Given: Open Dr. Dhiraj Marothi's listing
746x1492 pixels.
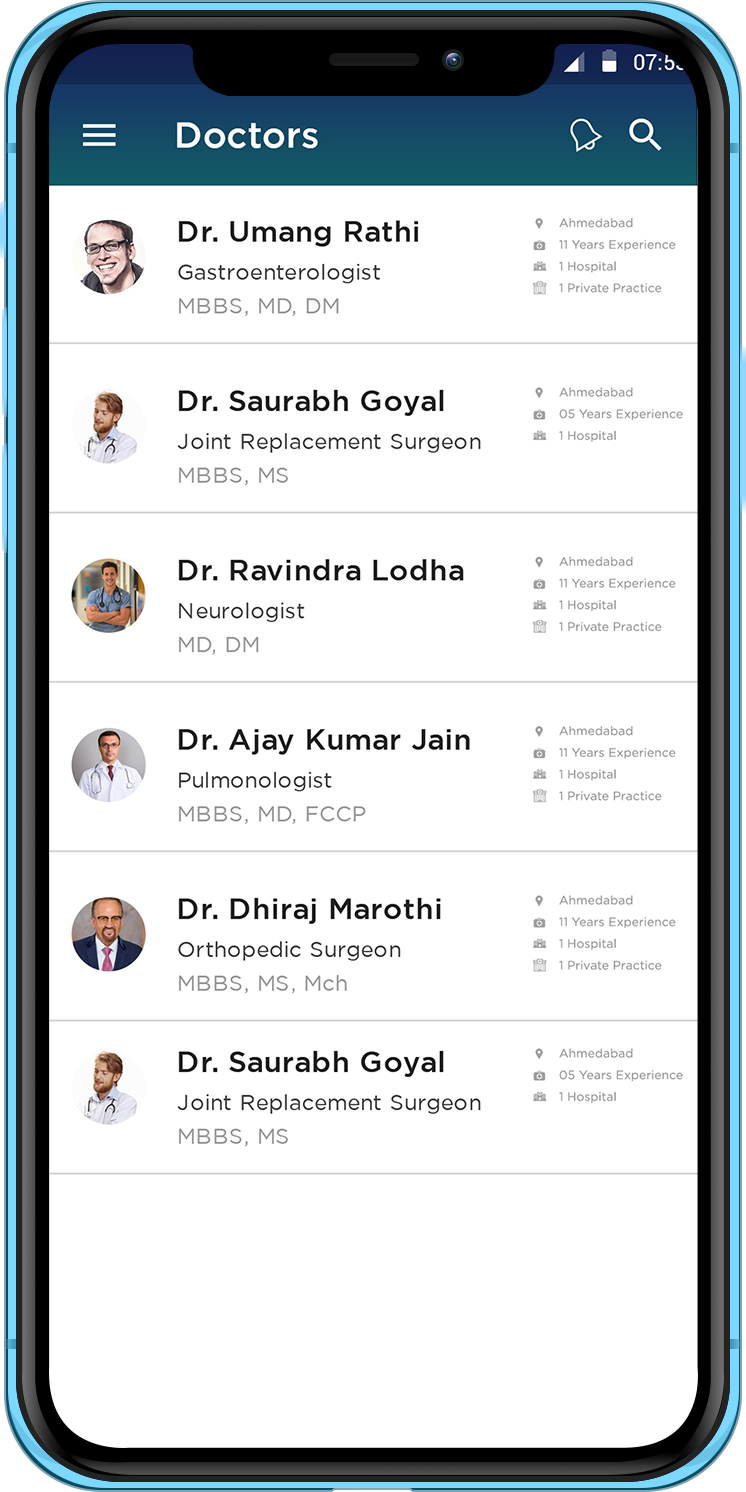Looking at the screenshot, I should [373, 936].
